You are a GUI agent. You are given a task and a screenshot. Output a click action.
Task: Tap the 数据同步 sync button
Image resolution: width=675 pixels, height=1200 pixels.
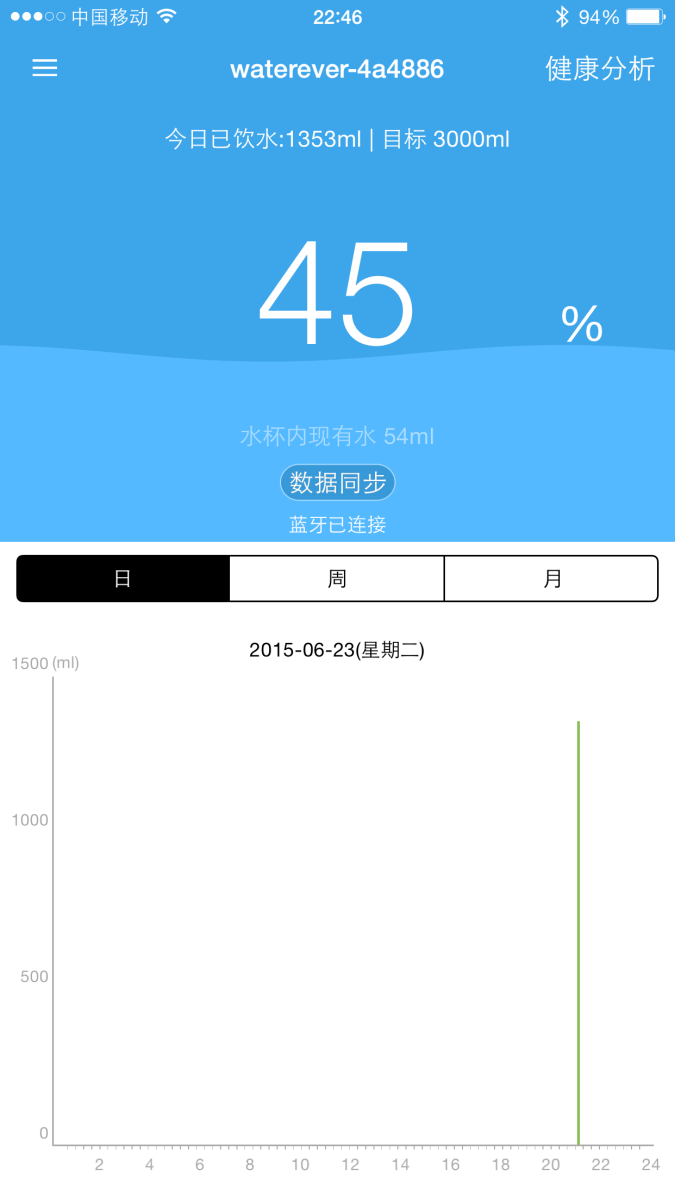[338, 483]
